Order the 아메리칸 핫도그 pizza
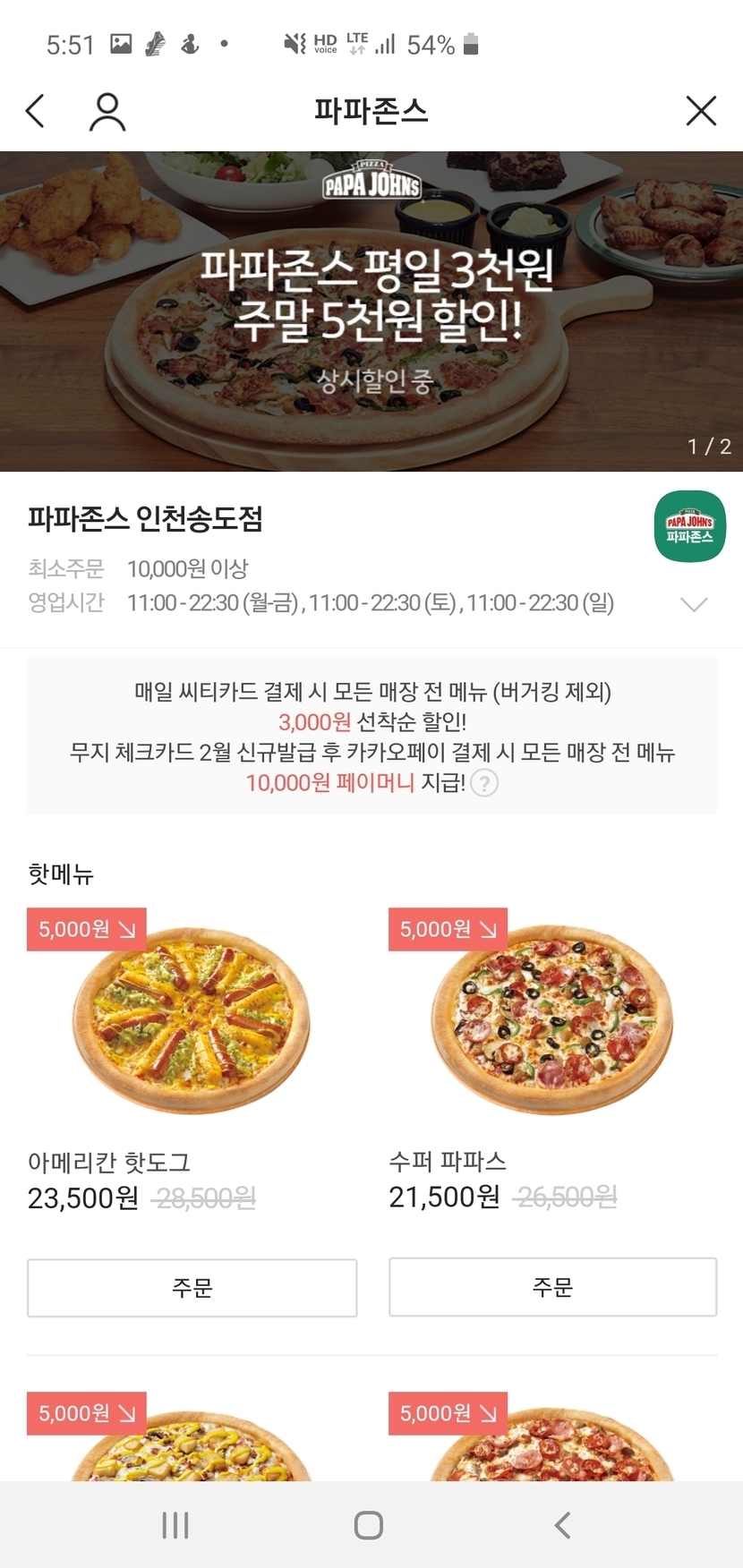743x1568 pixels. click(192, 1288)
